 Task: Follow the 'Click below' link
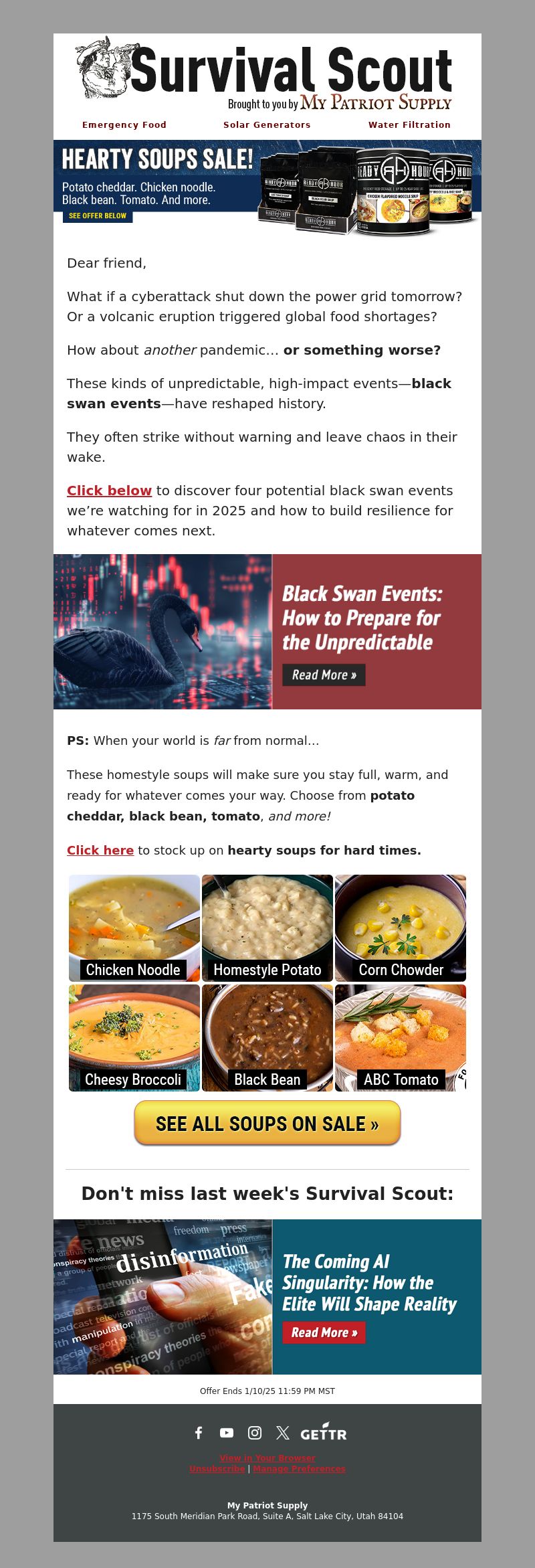(x=109, y=491)
